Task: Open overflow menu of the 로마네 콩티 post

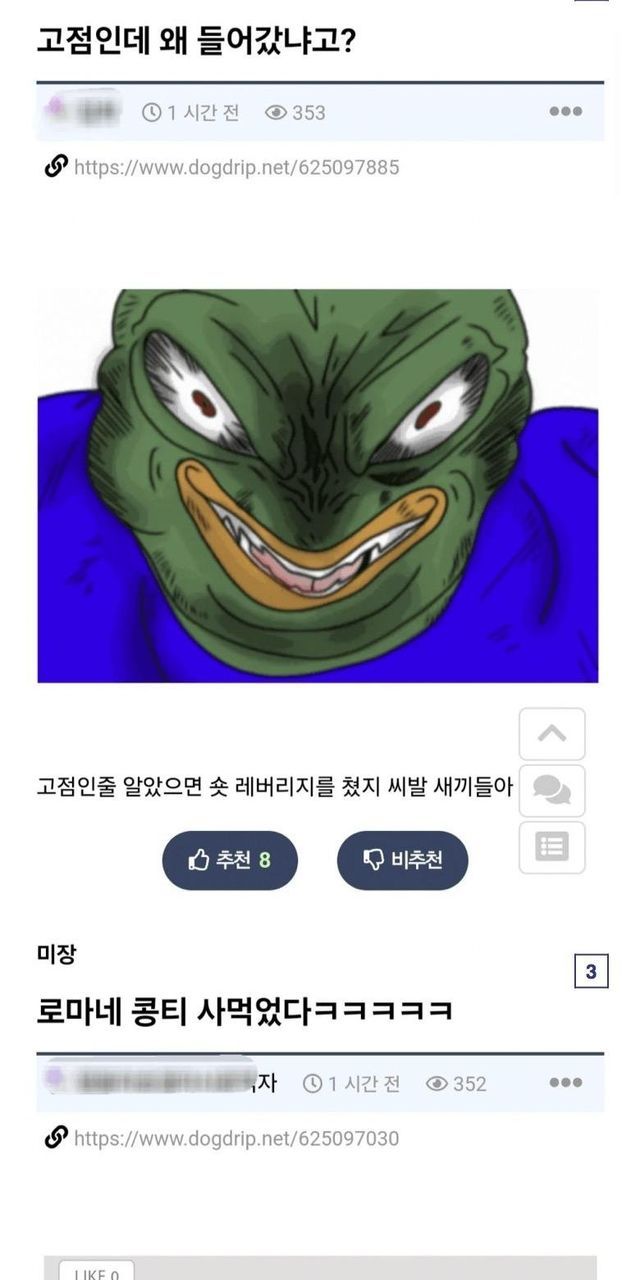Action: (565, 1083)
